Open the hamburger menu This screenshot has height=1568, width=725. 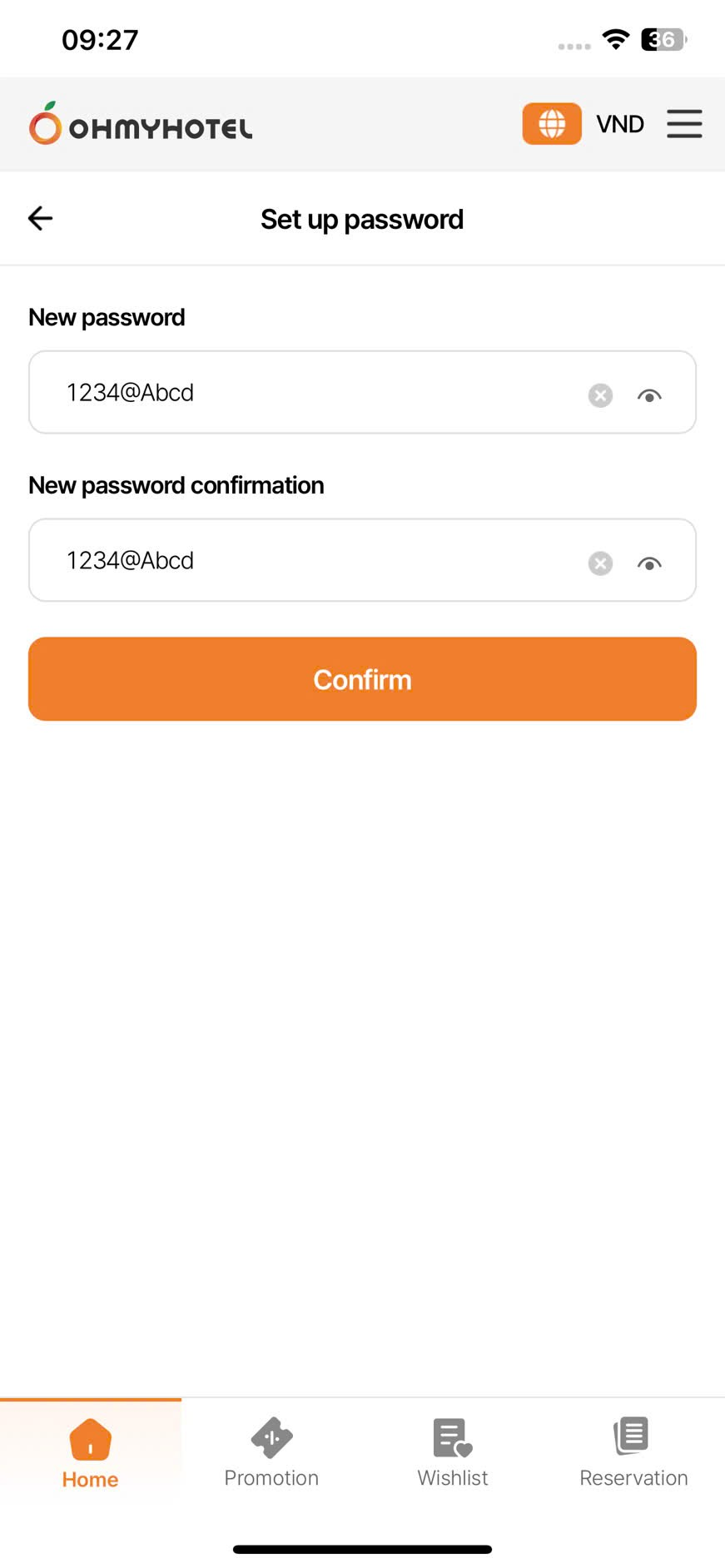coord(684,124)
